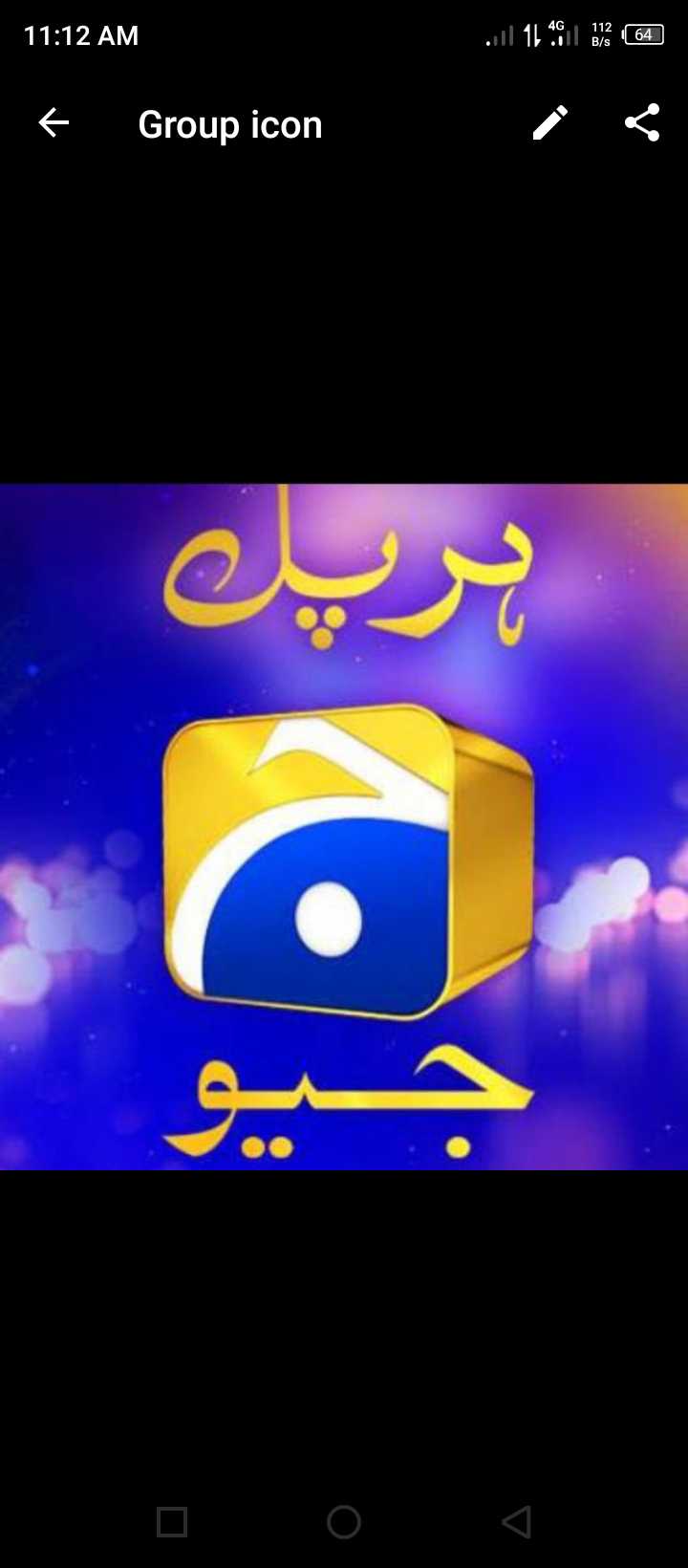Share the group icon image

[642, 123]
